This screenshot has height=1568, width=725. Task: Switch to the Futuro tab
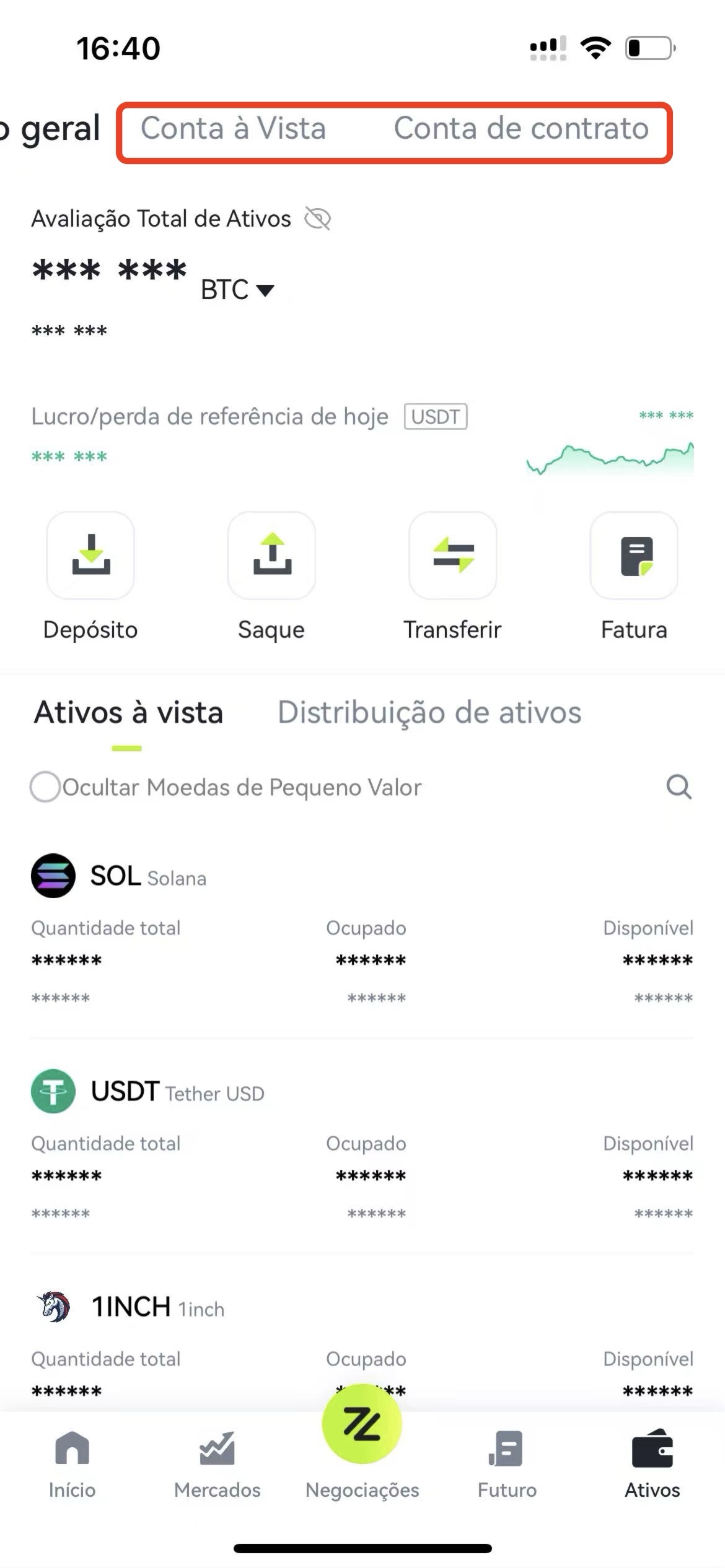click(507, 1465)
